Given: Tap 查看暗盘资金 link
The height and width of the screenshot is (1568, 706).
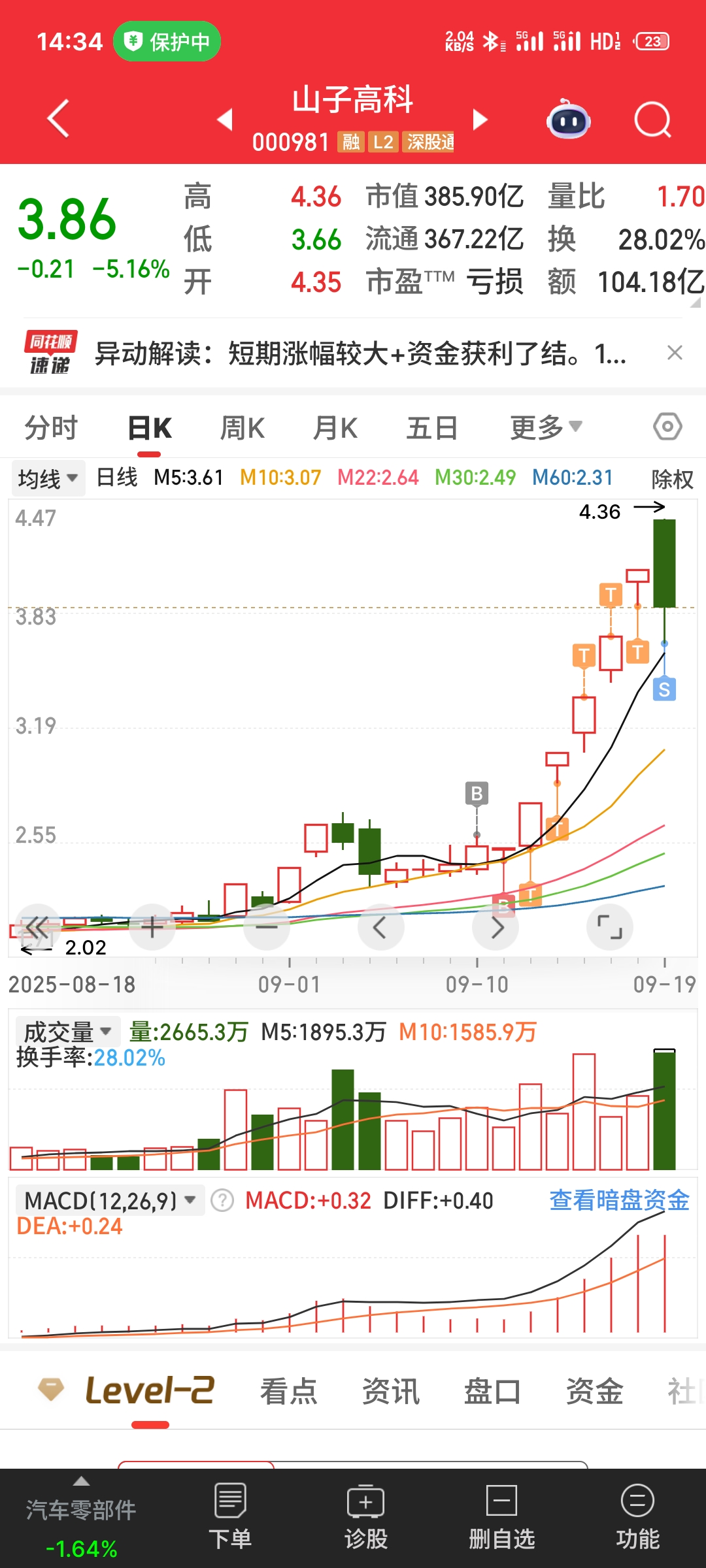Looking at the screenshot, I should coord(619,1200).
